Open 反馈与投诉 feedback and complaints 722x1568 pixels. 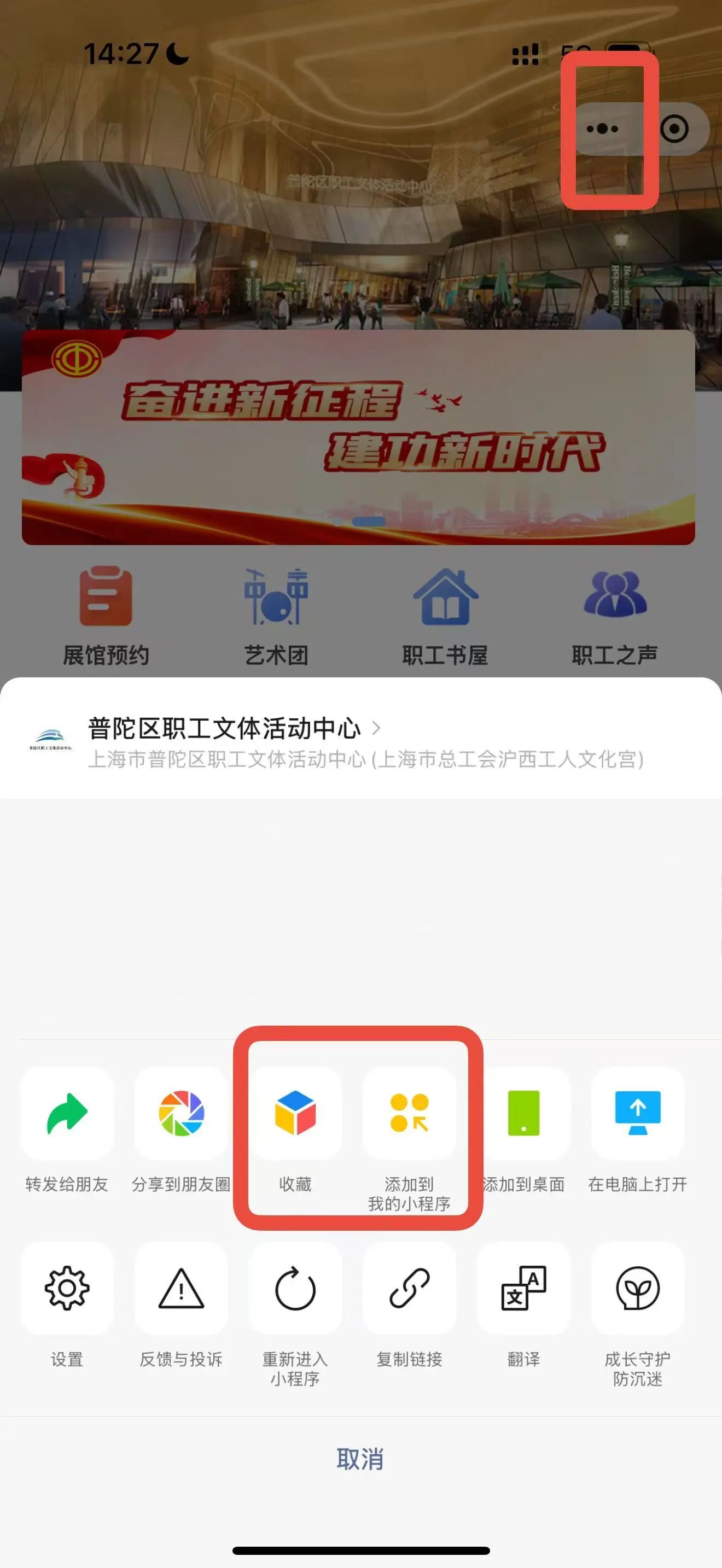pyautogui.click(x=181, y=1289)
